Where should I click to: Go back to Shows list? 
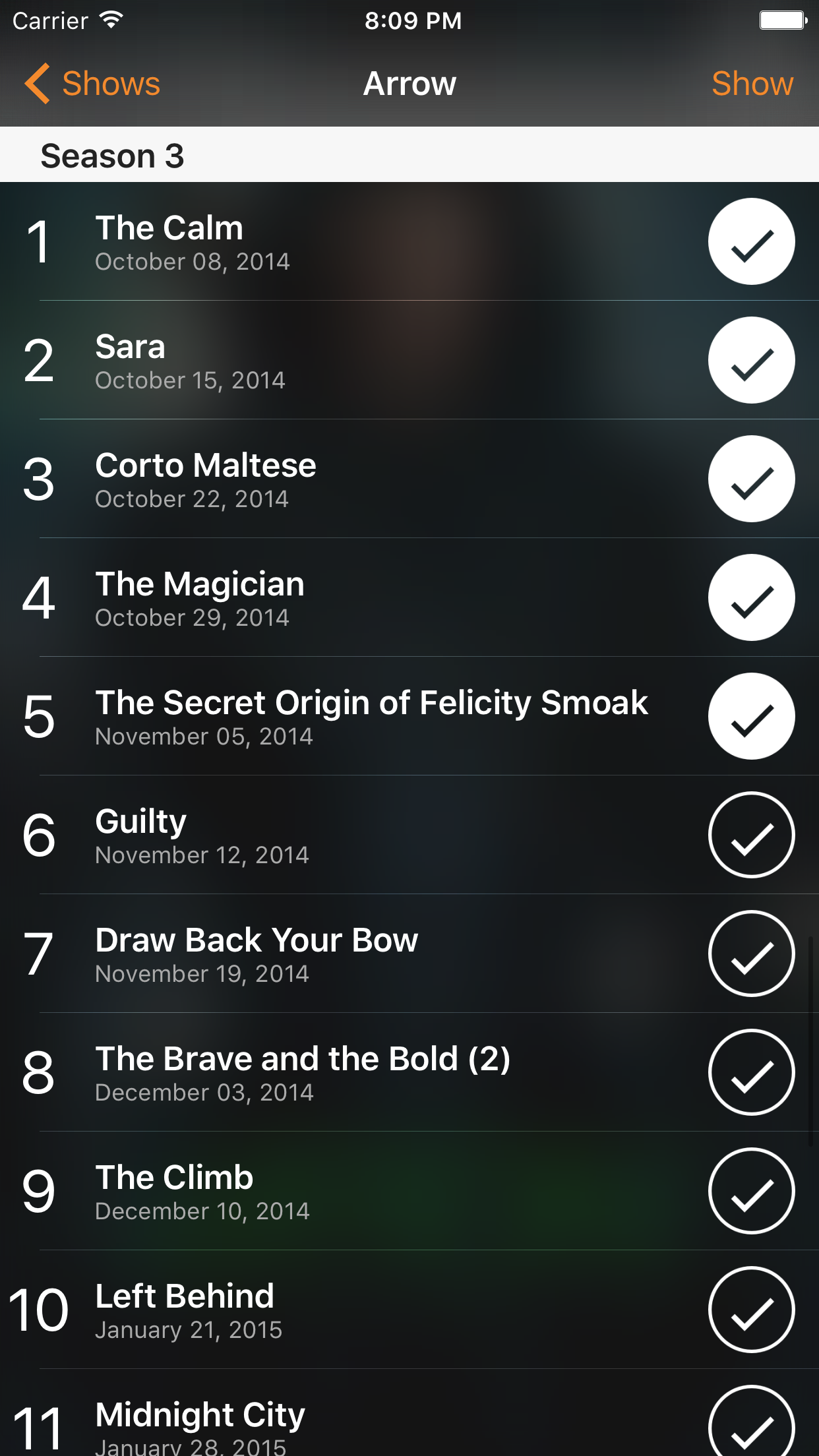click(x=92, y=84)
